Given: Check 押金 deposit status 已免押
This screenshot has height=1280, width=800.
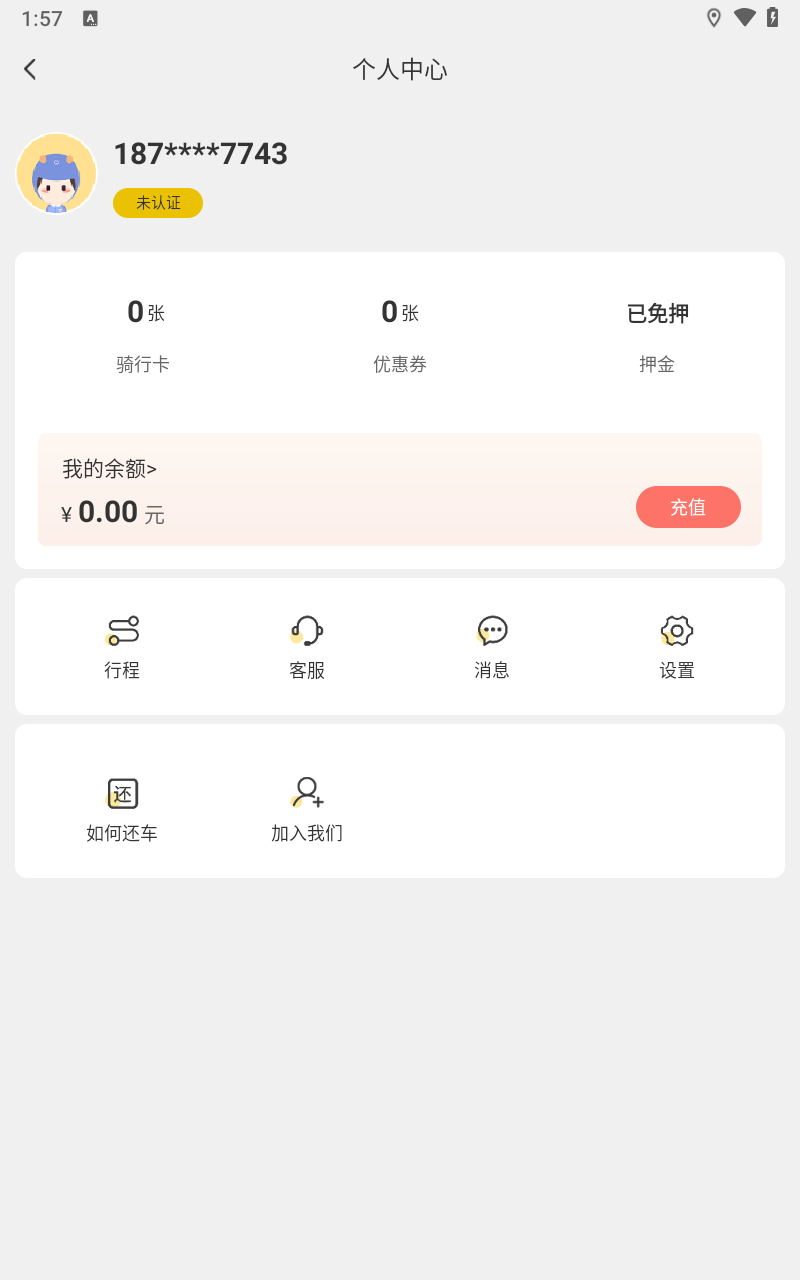Looking at the screenshot, I should [657, 335].
